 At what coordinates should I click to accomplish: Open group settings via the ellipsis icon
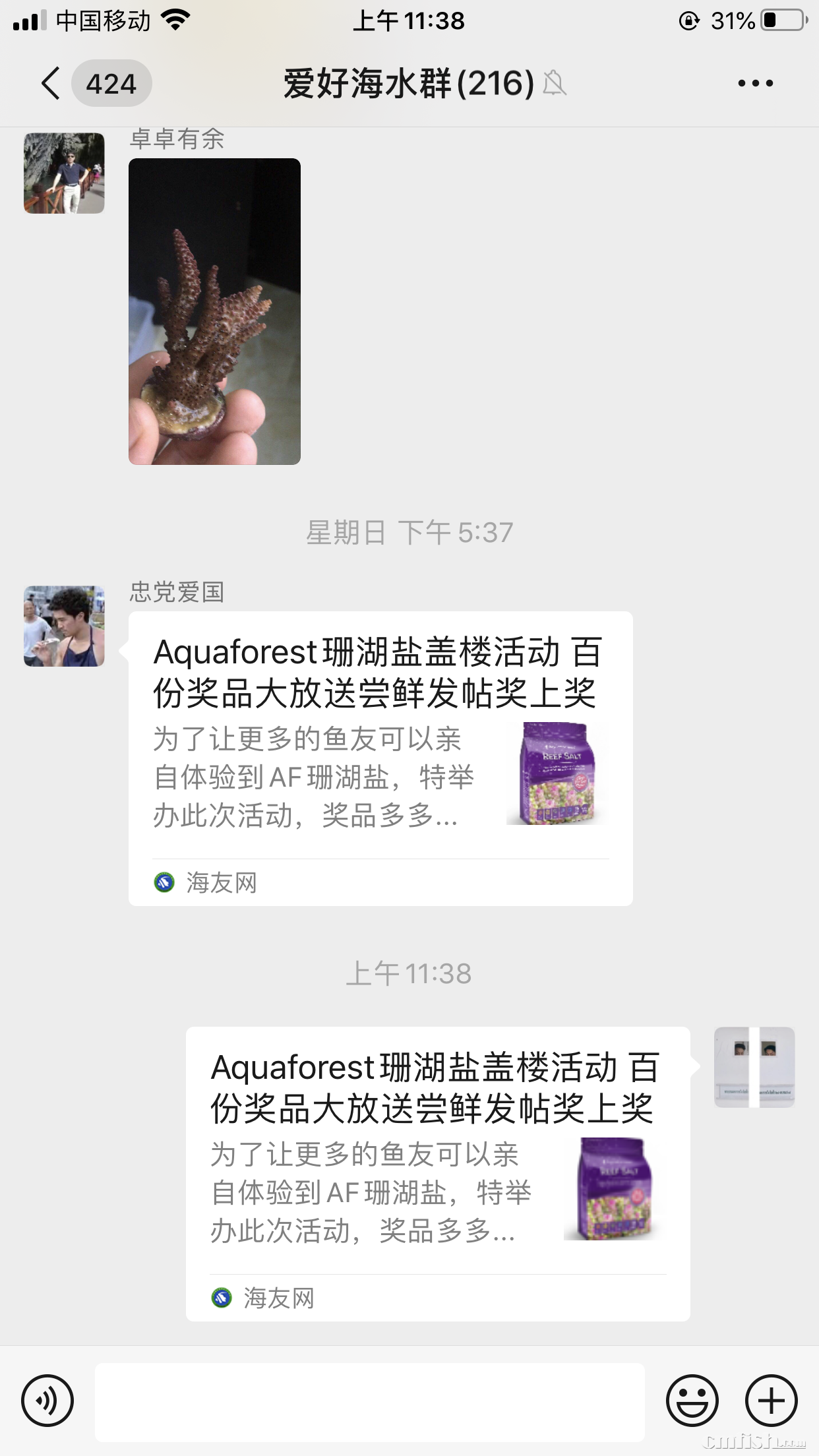(x=757, y=83)
